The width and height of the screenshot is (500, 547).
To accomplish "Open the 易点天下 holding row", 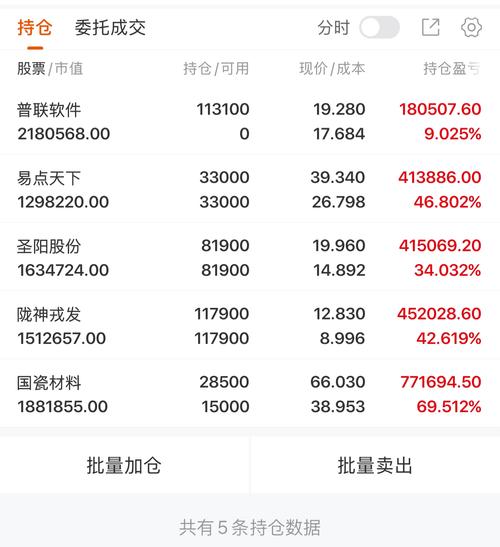I will (x=250, y=189).
